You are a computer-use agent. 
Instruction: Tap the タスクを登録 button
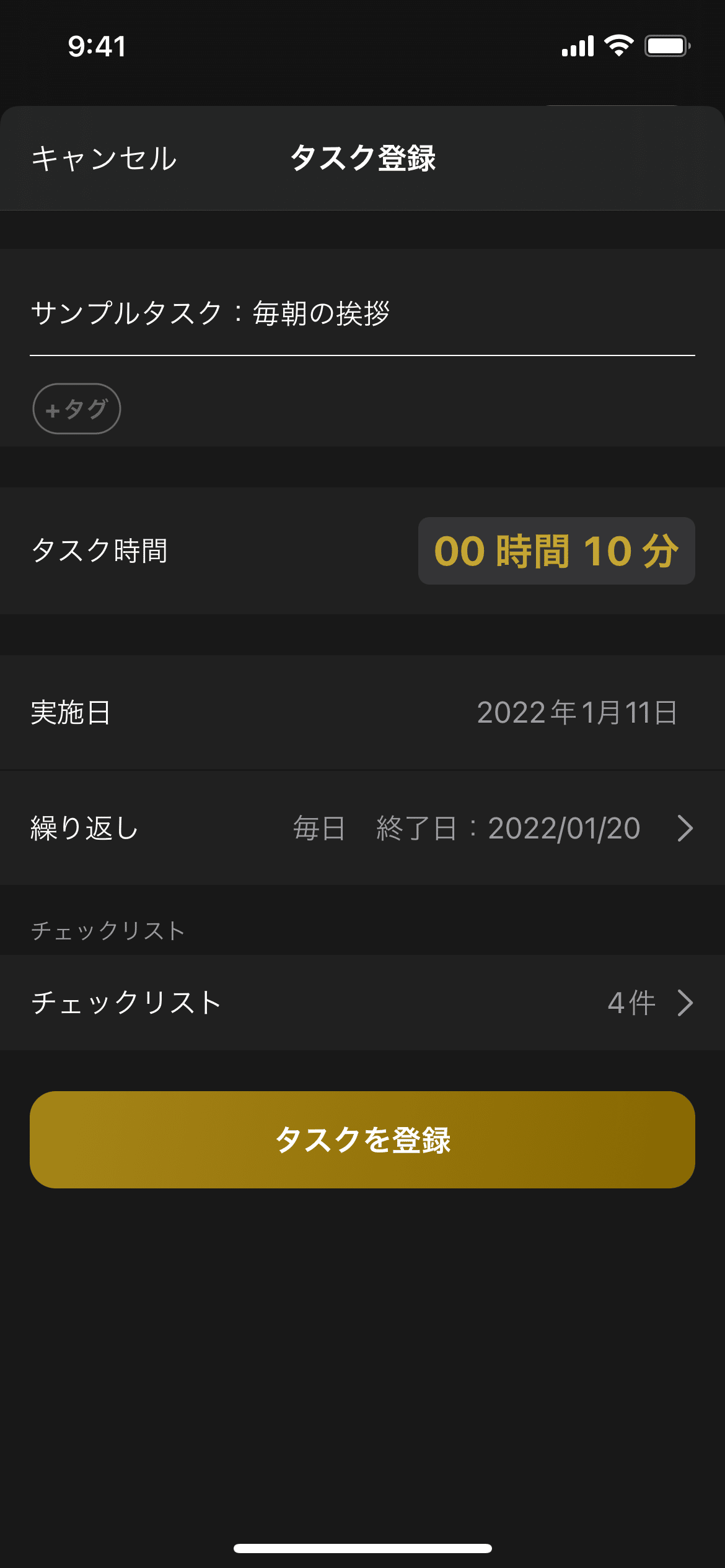tap(362, 1139)
